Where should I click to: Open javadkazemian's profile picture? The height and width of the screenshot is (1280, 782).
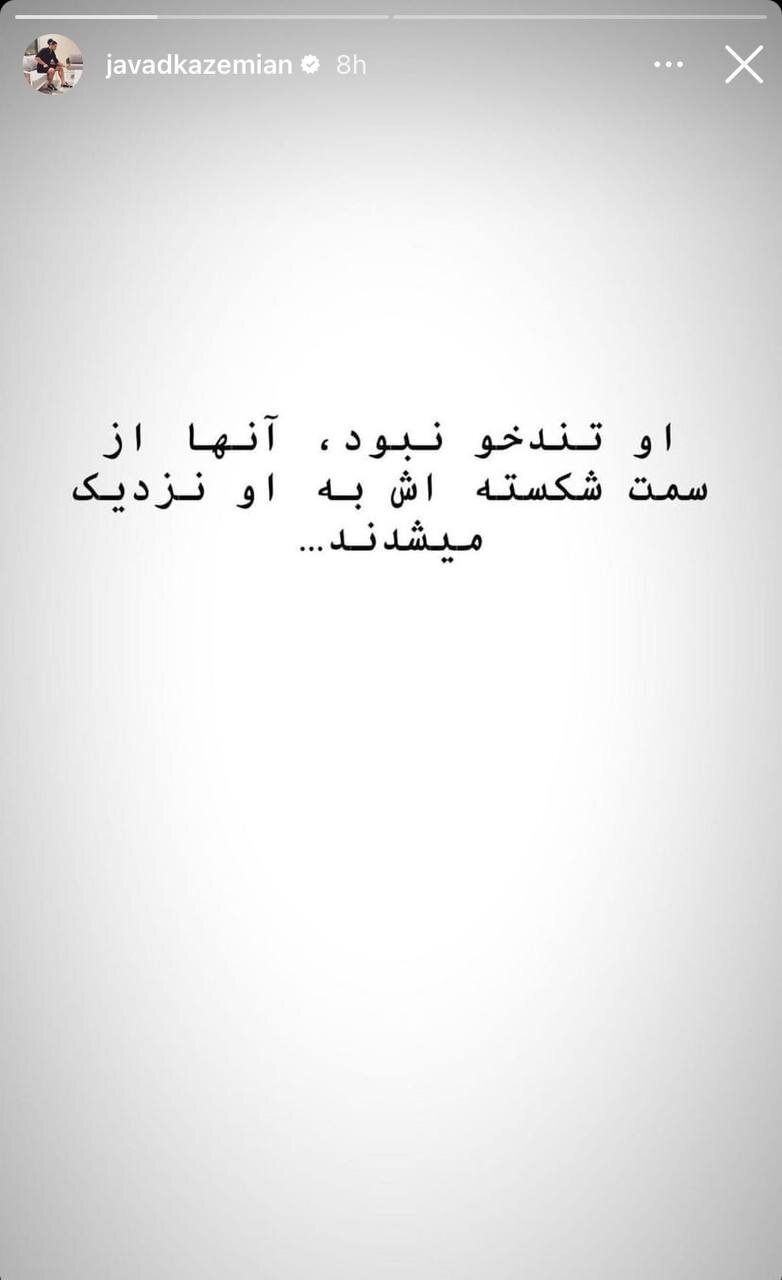pyautogui.click(x=52, y=65)
